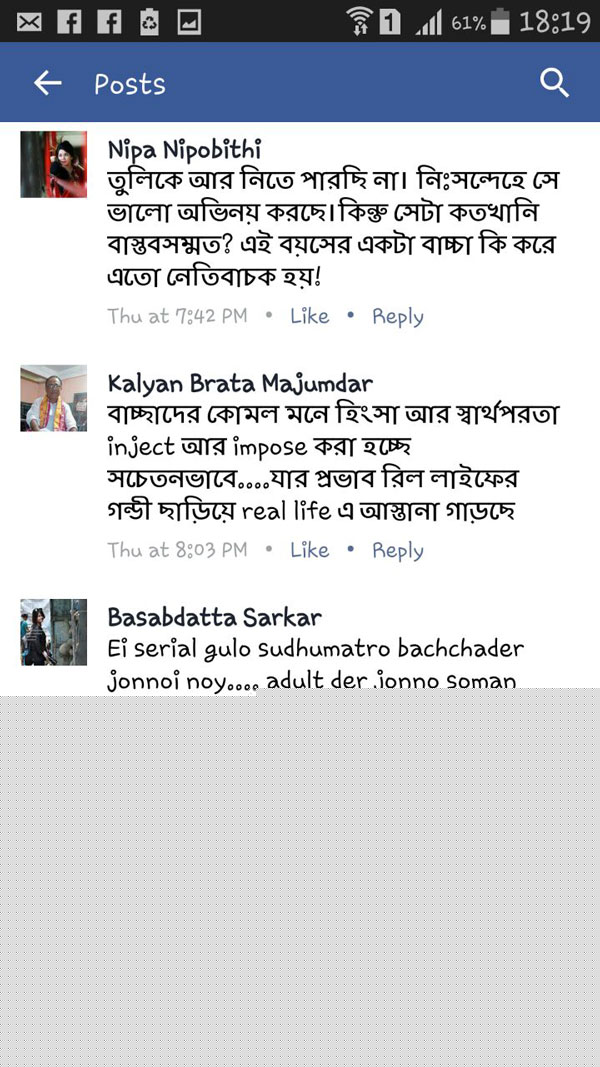View Kalyan Brata Majumdar's profile picture

click(54, 398)
